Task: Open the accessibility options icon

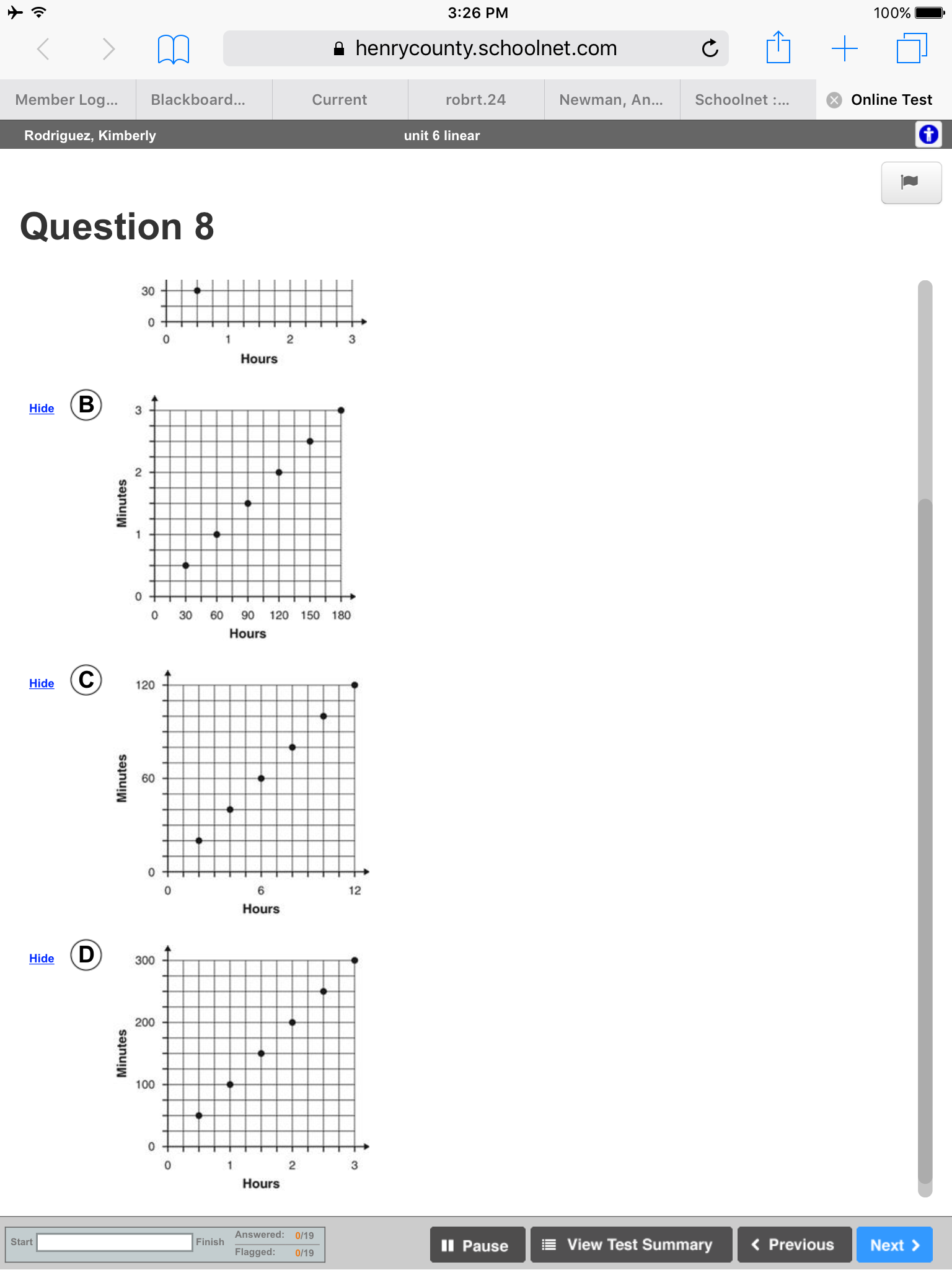Action: 928,135
